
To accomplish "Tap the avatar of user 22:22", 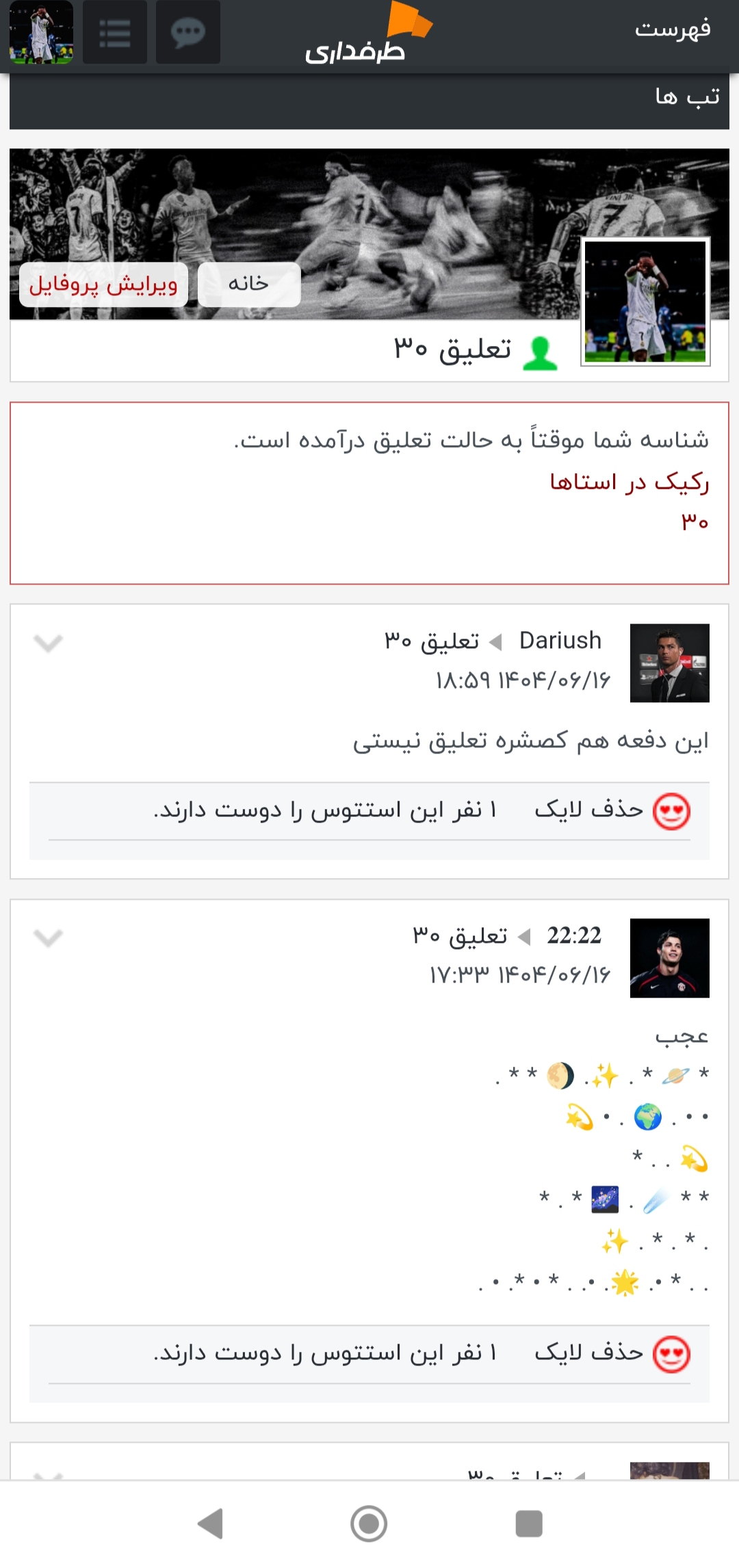I will coord(669,957).
